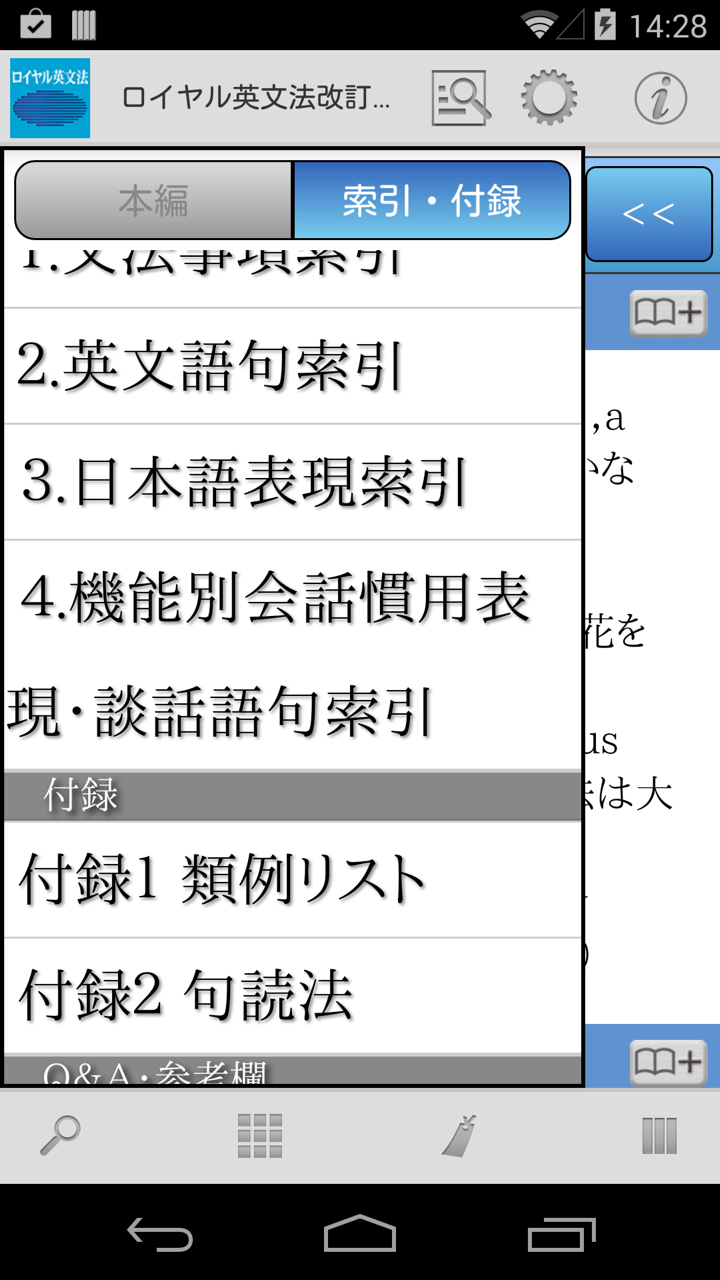Open the page search icon in the top bar
The width and height of the screenshot is (720, 1280).
click(459, 98)
